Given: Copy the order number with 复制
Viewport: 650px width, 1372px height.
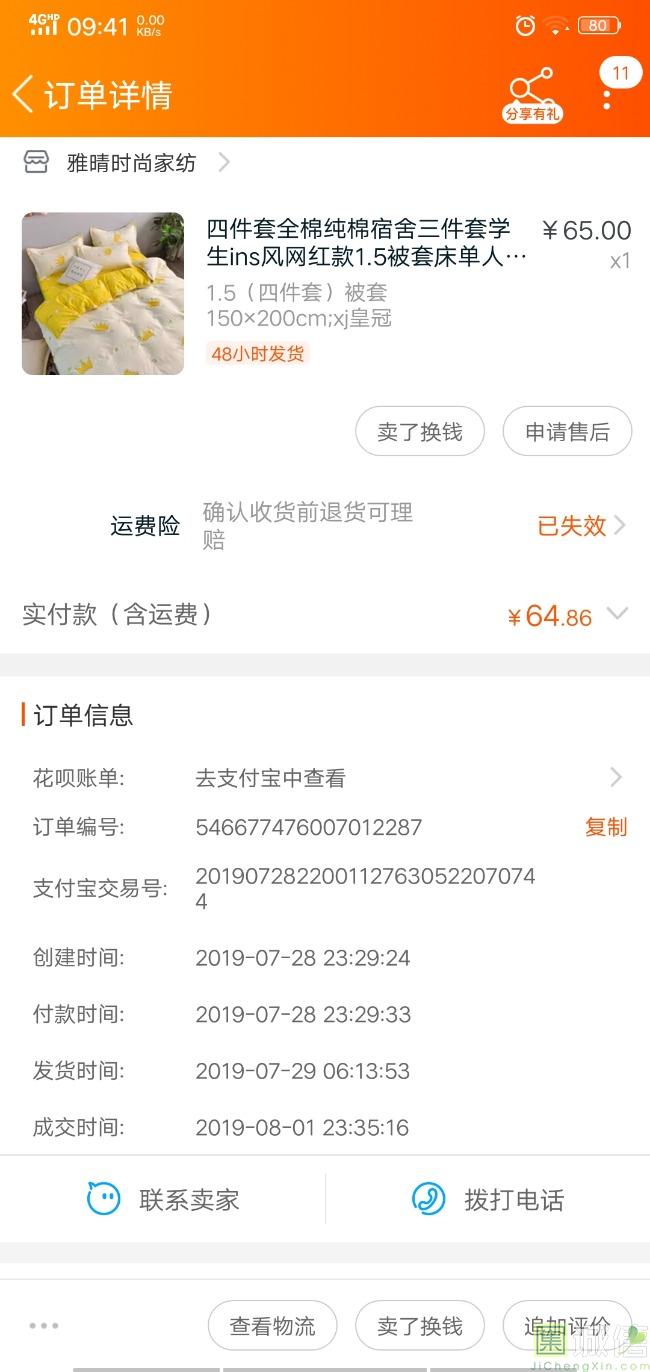Looking at the screenshot, I should [x=605, y=827].
